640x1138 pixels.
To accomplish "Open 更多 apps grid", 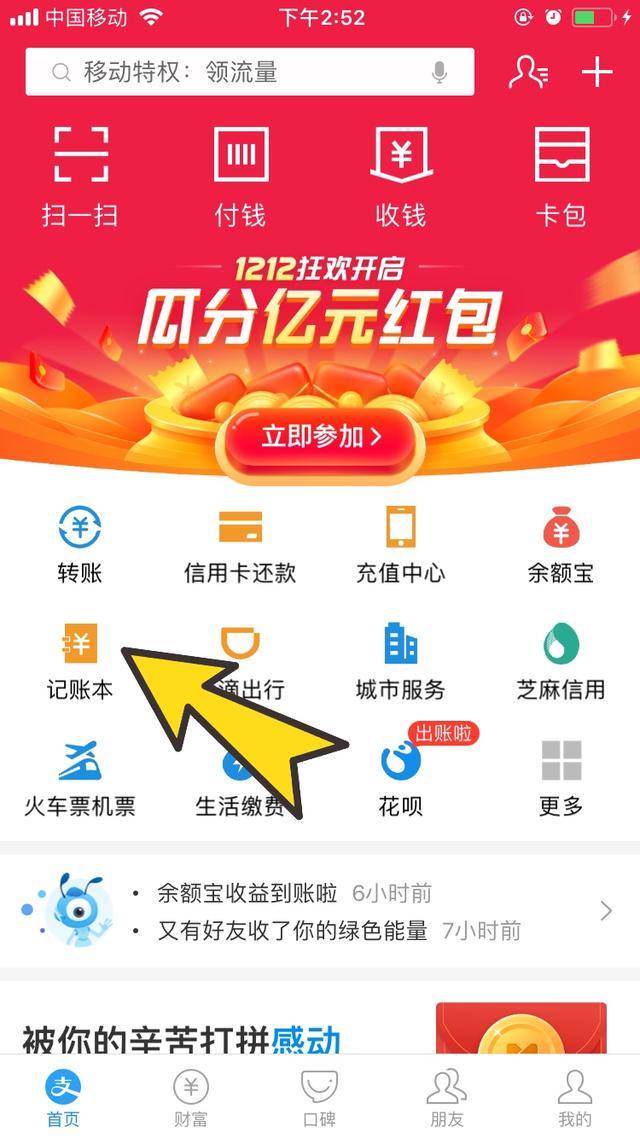I will (560, 777).
